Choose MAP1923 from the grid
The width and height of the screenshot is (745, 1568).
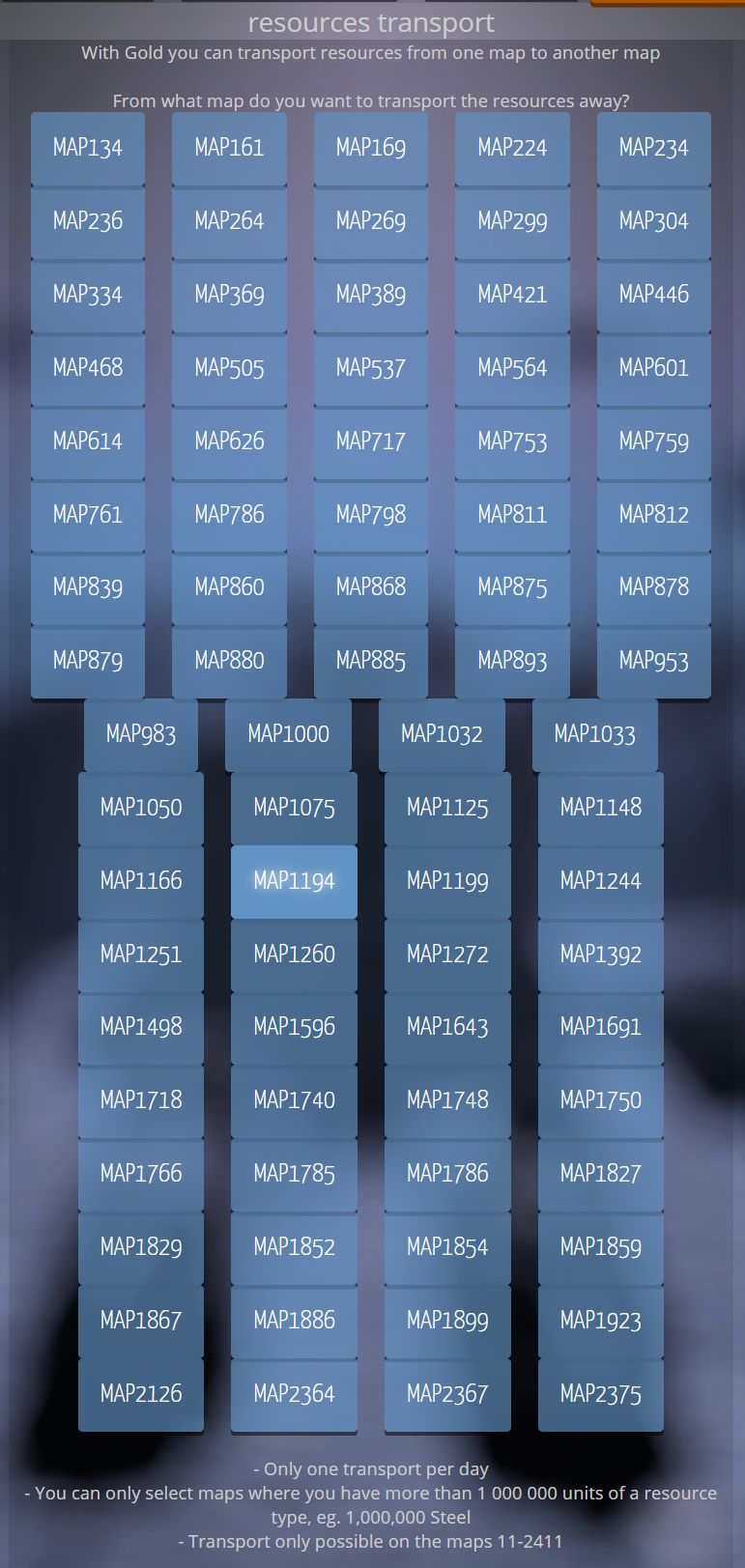coord(601,1321)
